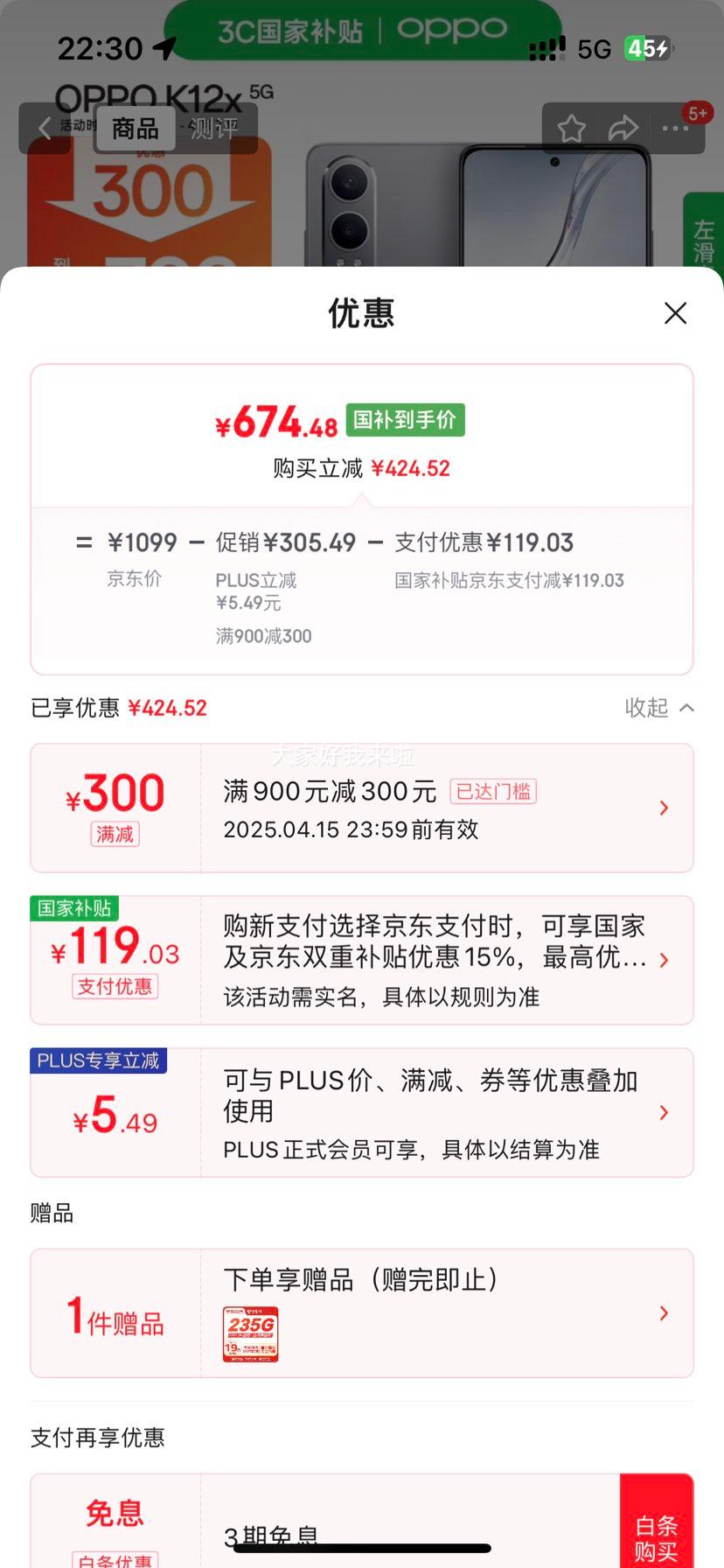Expand the ¥300 满减 coupon details
This screenshot has width=724, height=1568.
(x=663, y=808)
